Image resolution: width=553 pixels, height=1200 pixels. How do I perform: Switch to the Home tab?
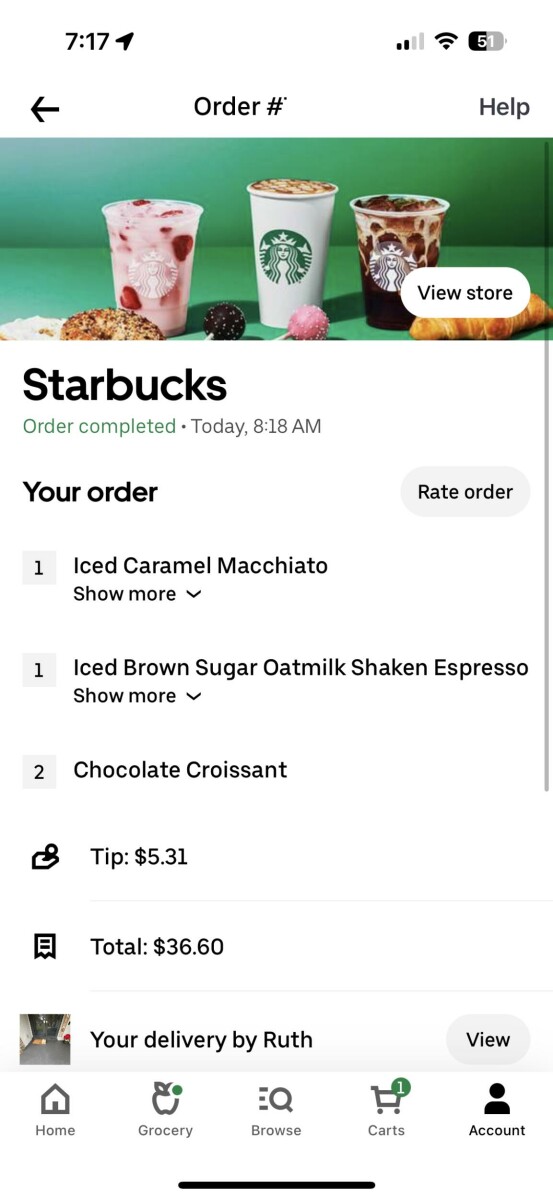pos(55,1110)
